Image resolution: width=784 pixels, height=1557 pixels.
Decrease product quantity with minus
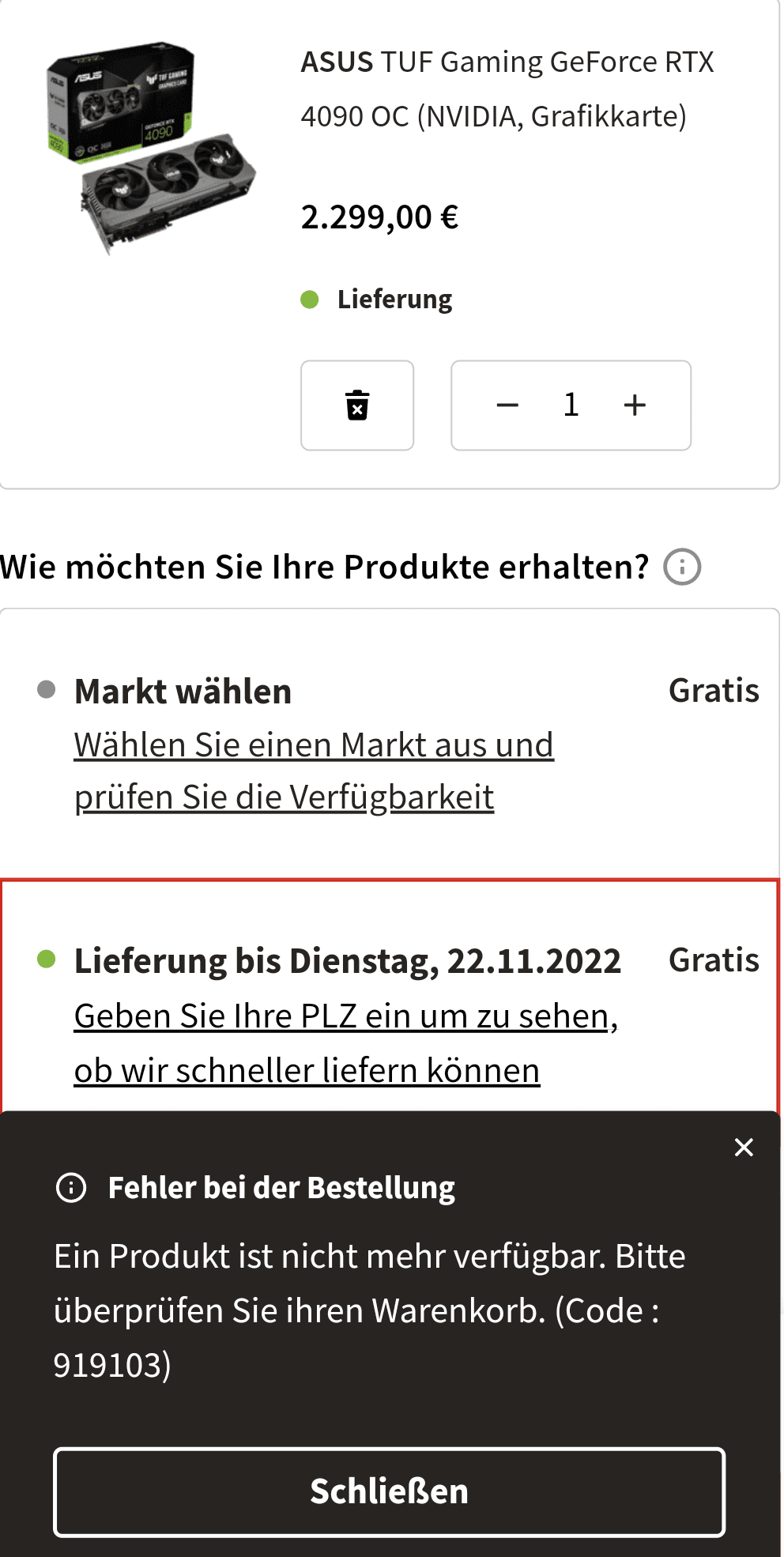pyautogui.click(x=507, y=405)
